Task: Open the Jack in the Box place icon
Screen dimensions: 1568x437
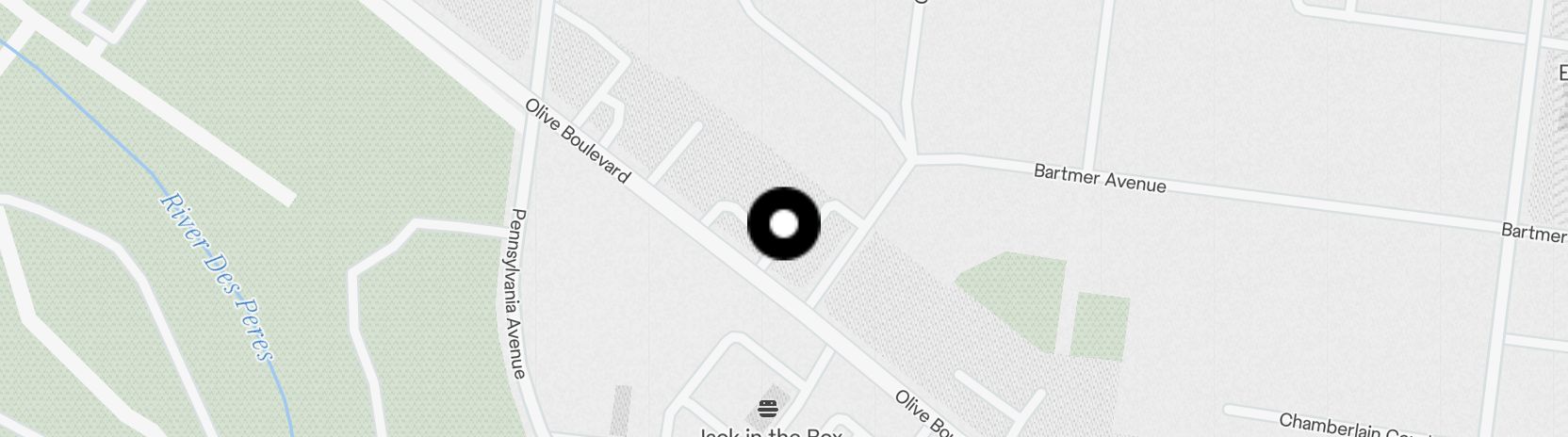Action: click(769, 409)
